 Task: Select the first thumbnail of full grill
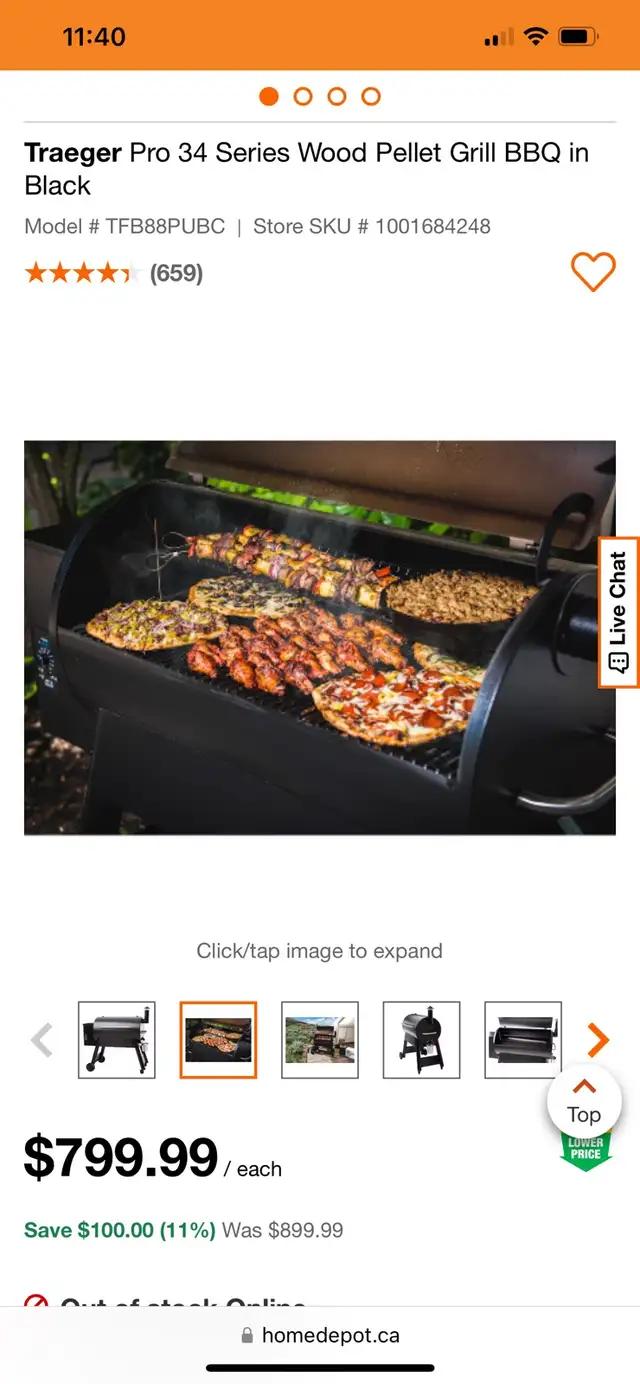pyautogui.click(x=117, y=1040)
